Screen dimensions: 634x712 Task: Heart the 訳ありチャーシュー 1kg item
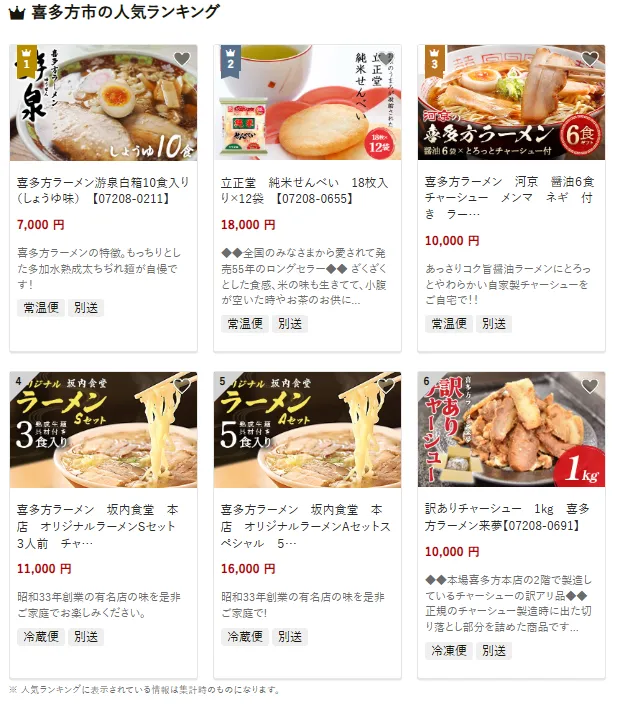pyautogui.click(x=589, y=386)
